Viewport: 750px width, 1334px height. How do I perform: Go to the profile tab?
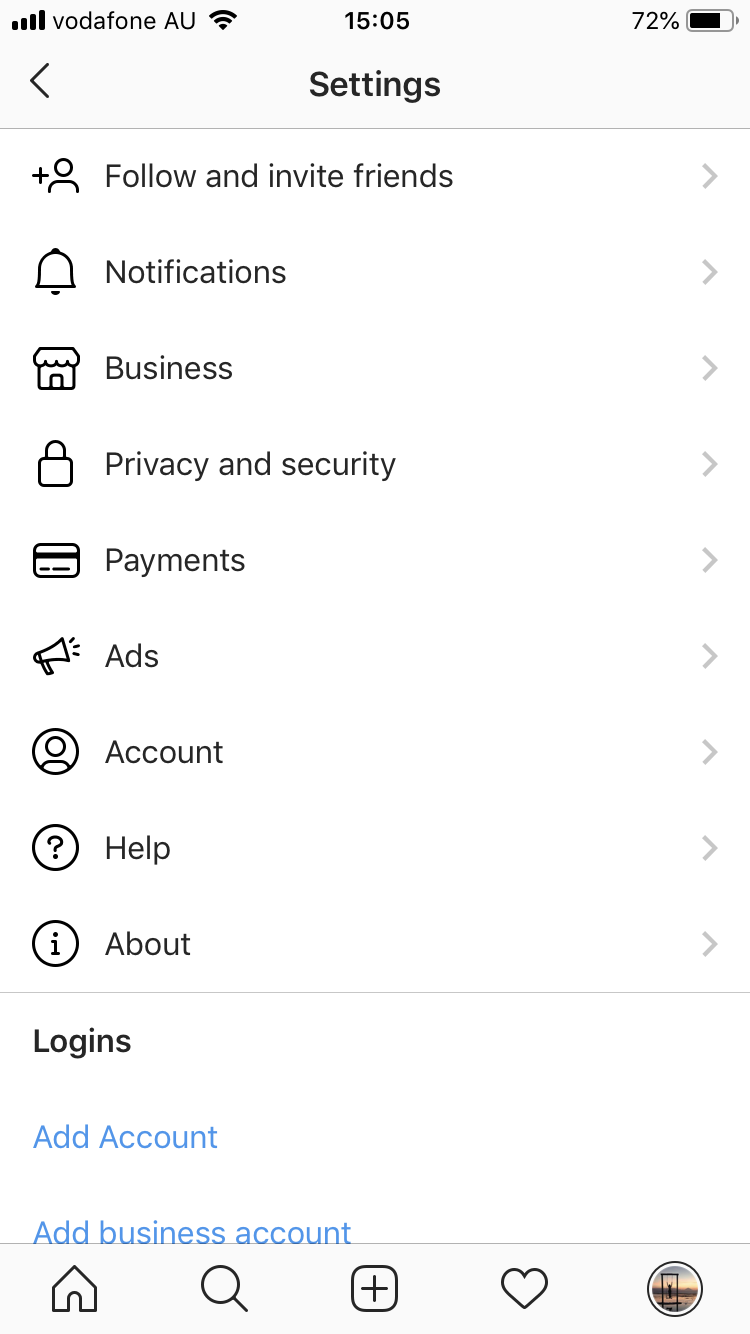[675, 1288]
